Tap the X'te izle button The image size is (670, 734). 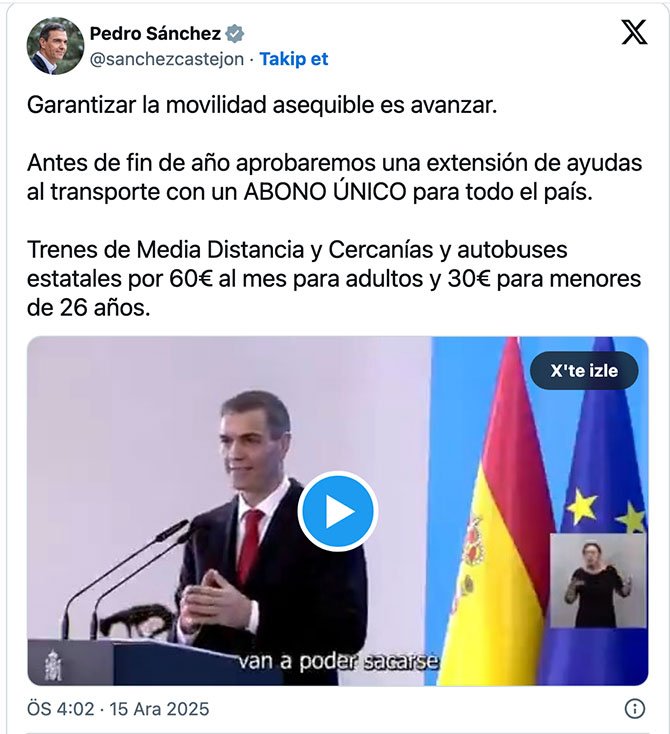(584, 371)
